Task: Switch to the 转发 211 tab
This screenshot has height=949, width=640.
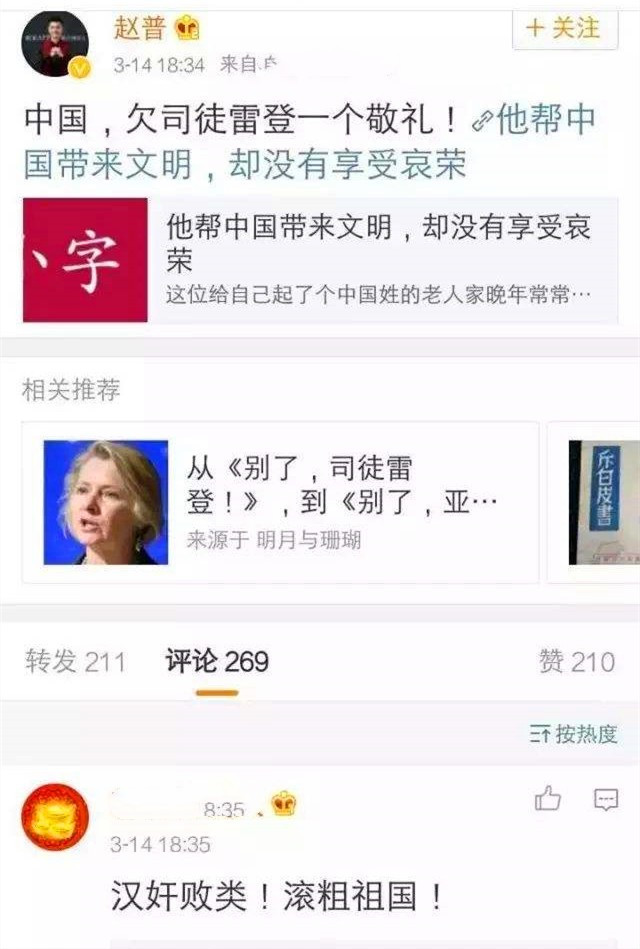Action: pyautogui.click(x=75, y=661)
